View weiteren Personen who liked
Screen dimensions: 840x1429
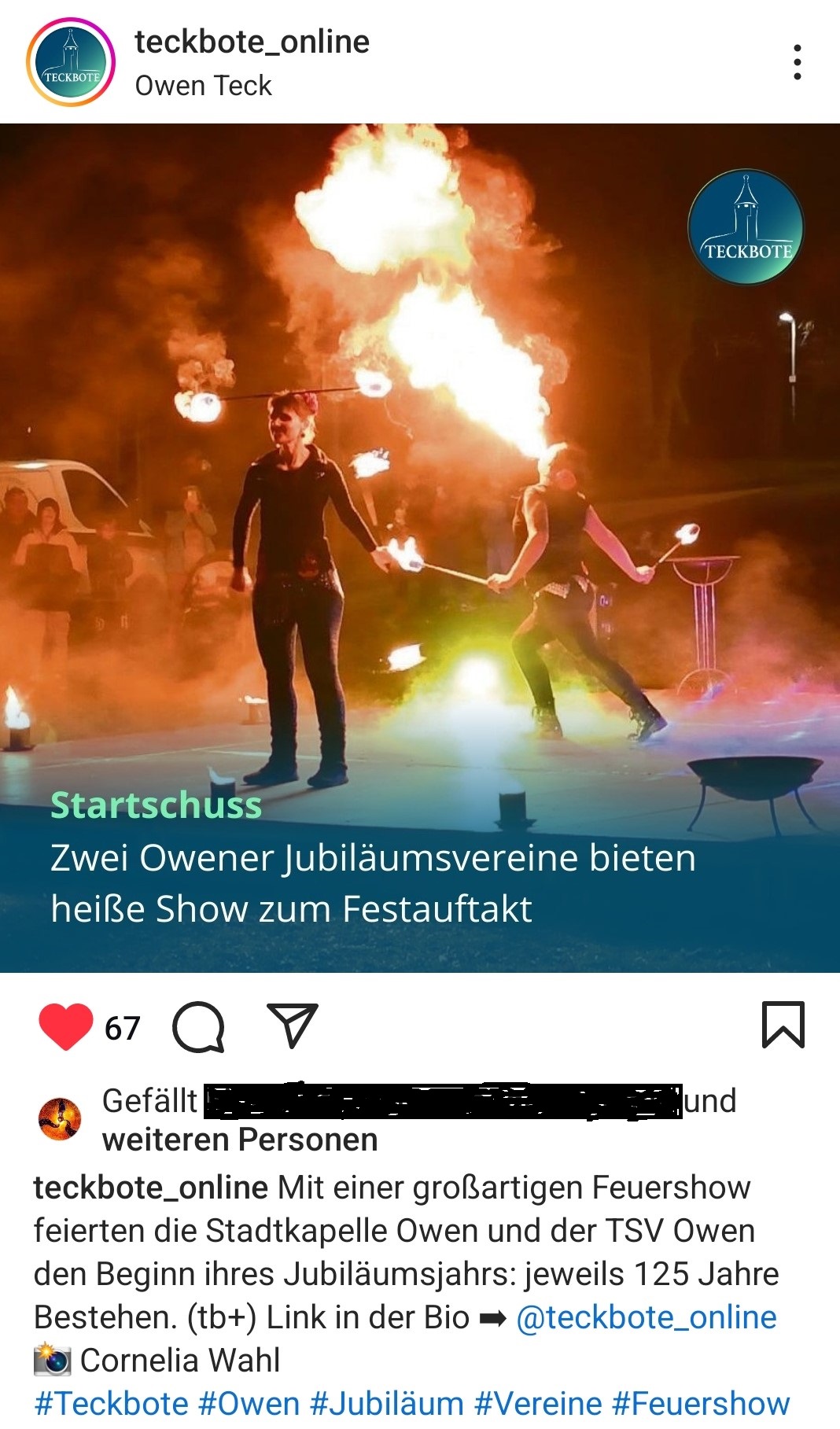coord(240,1139)
